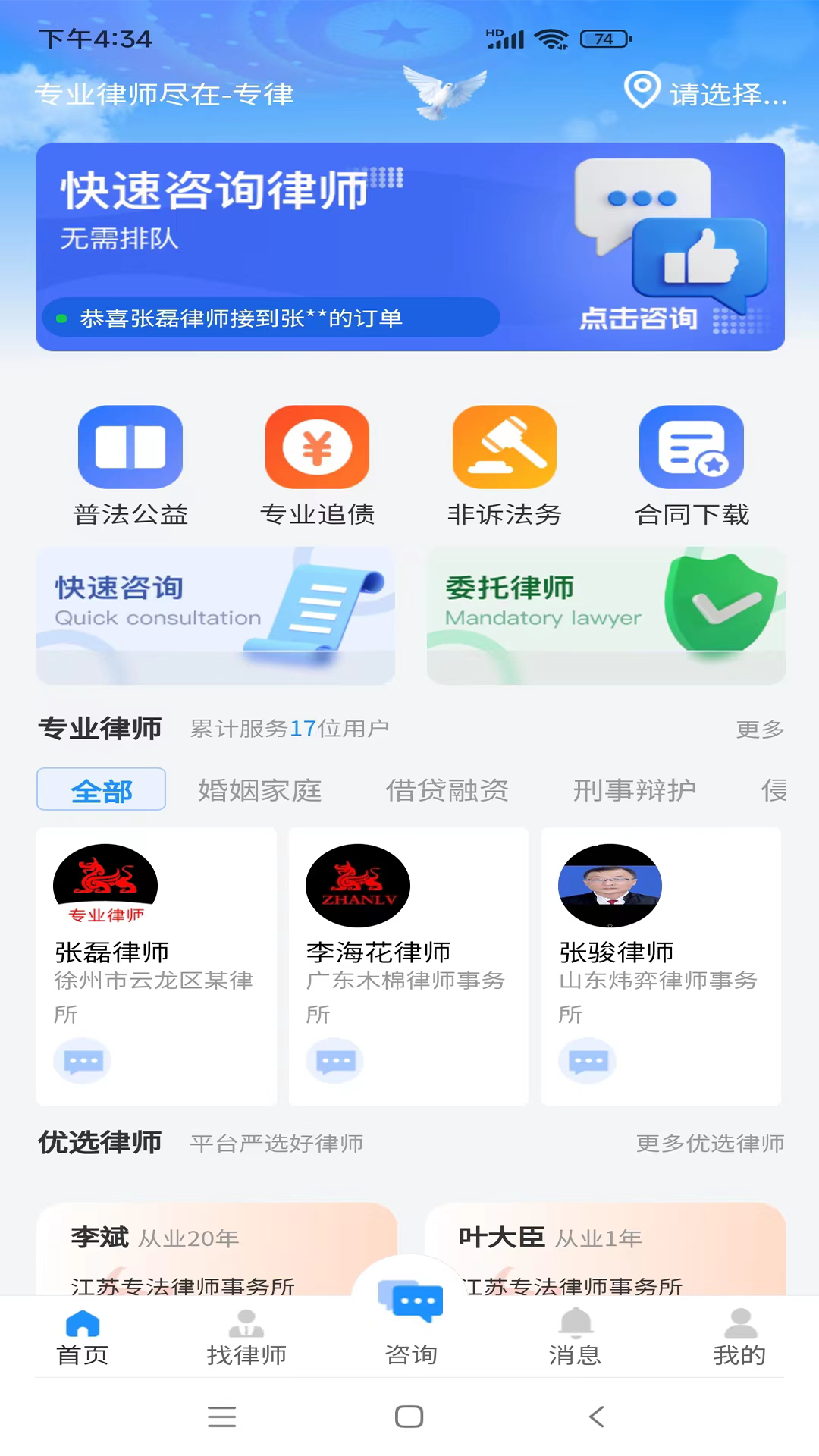Screen dimensions: 819x1456
Task: Switch to the 消息 tab
Action: [575, 1339]
